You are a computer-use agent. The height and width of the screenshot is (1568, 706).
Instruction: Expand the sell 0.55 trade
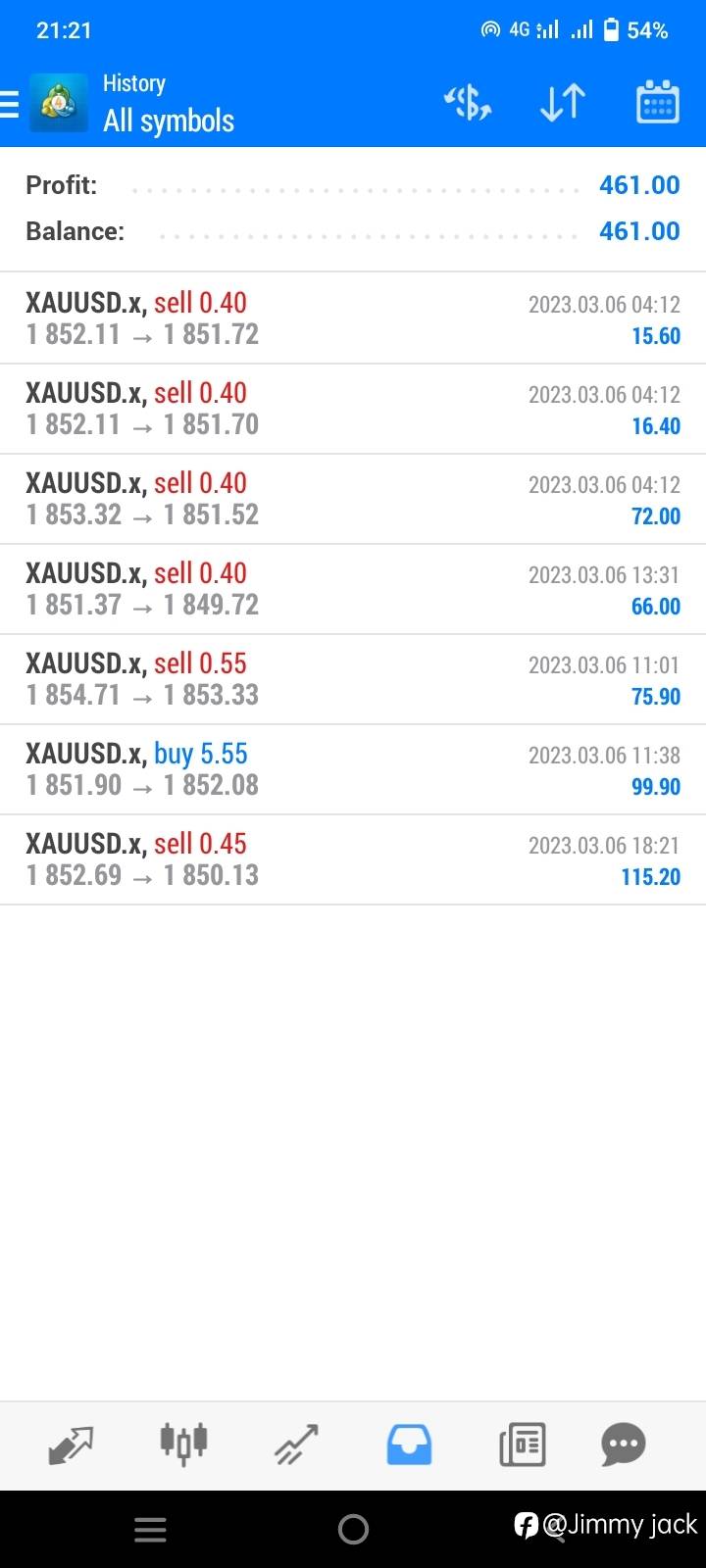(353, 679)
